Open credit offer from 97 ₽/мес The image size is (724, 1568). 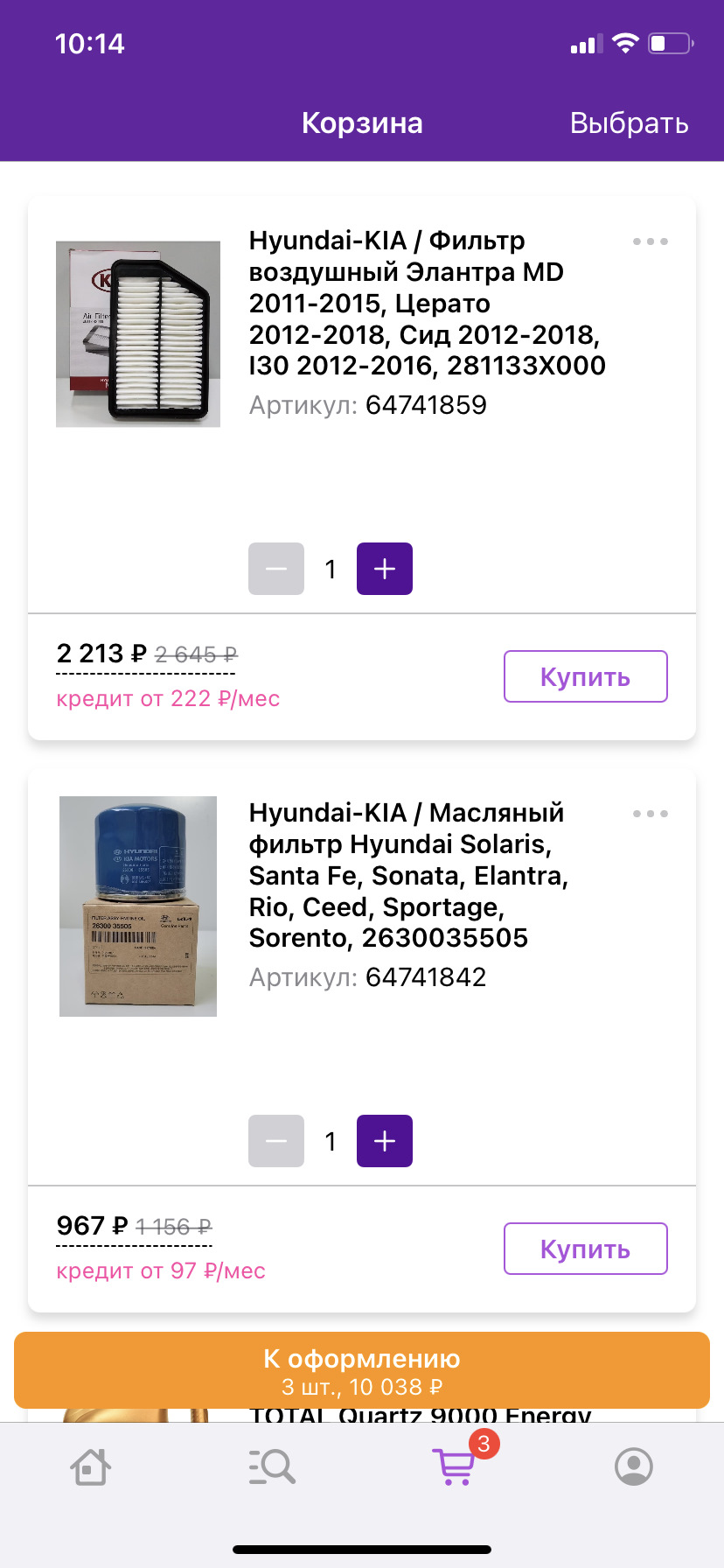point(161,1271)
